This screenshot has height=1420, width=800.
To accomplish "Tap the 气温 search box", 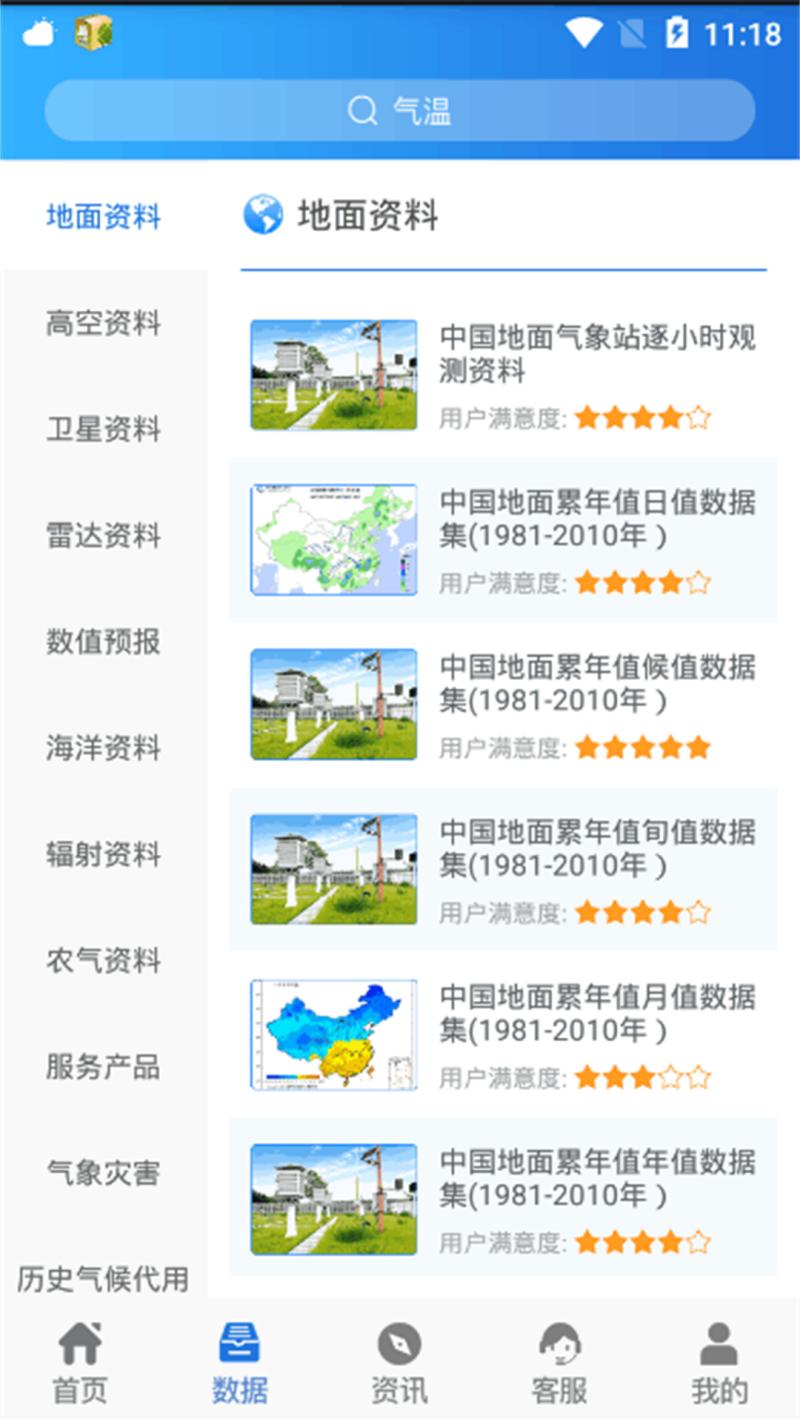I will (400, 111).
